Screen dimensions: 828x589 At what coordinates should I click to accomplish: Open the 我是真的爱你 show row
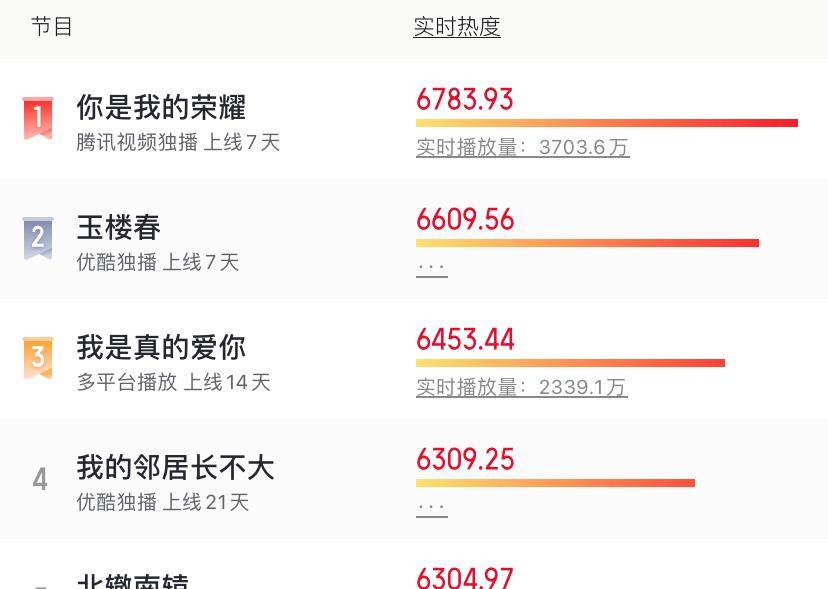[x=161, y=348]
